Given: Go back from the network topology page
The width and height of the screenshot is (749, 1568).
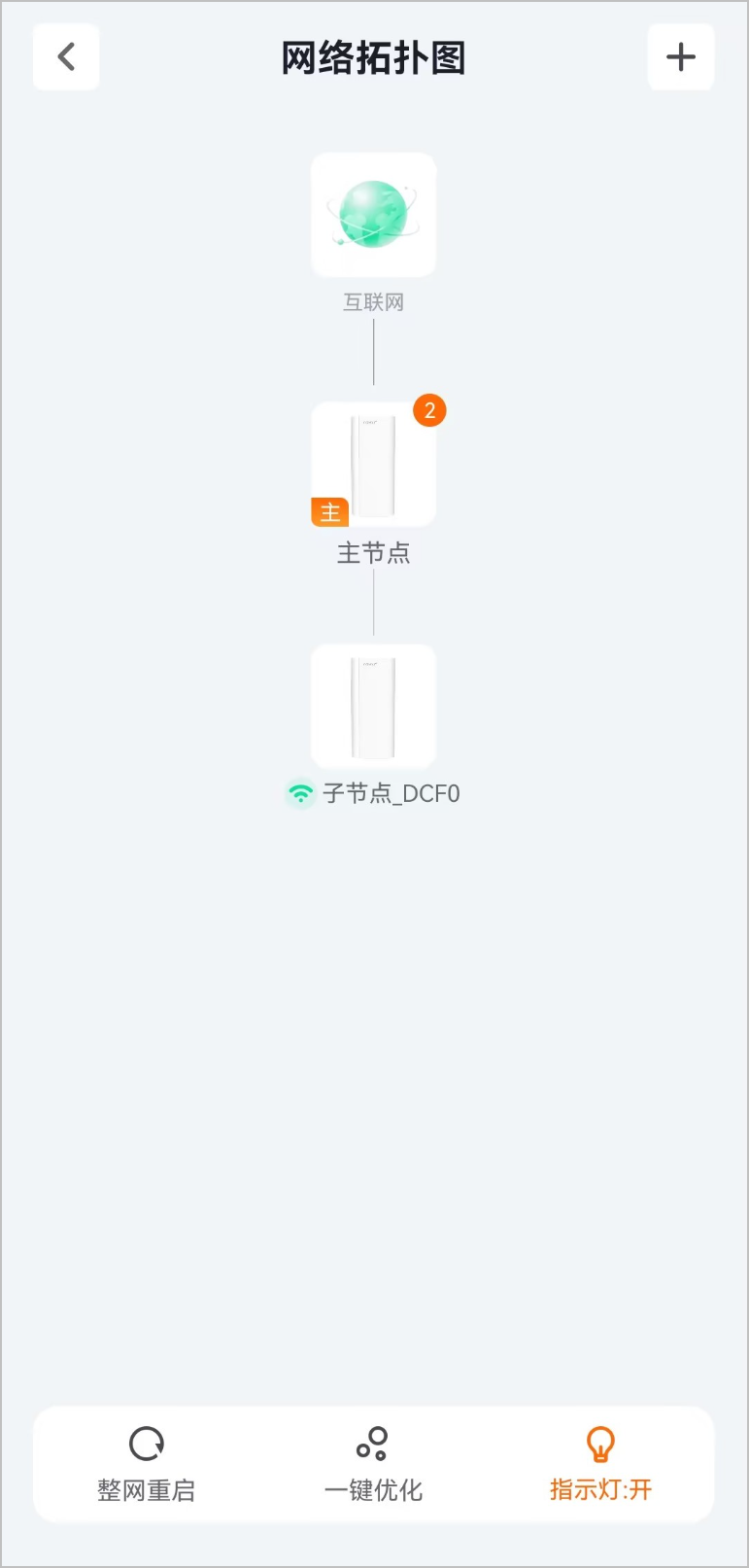Looking at the screenshot, I should (x=66, y=57).
